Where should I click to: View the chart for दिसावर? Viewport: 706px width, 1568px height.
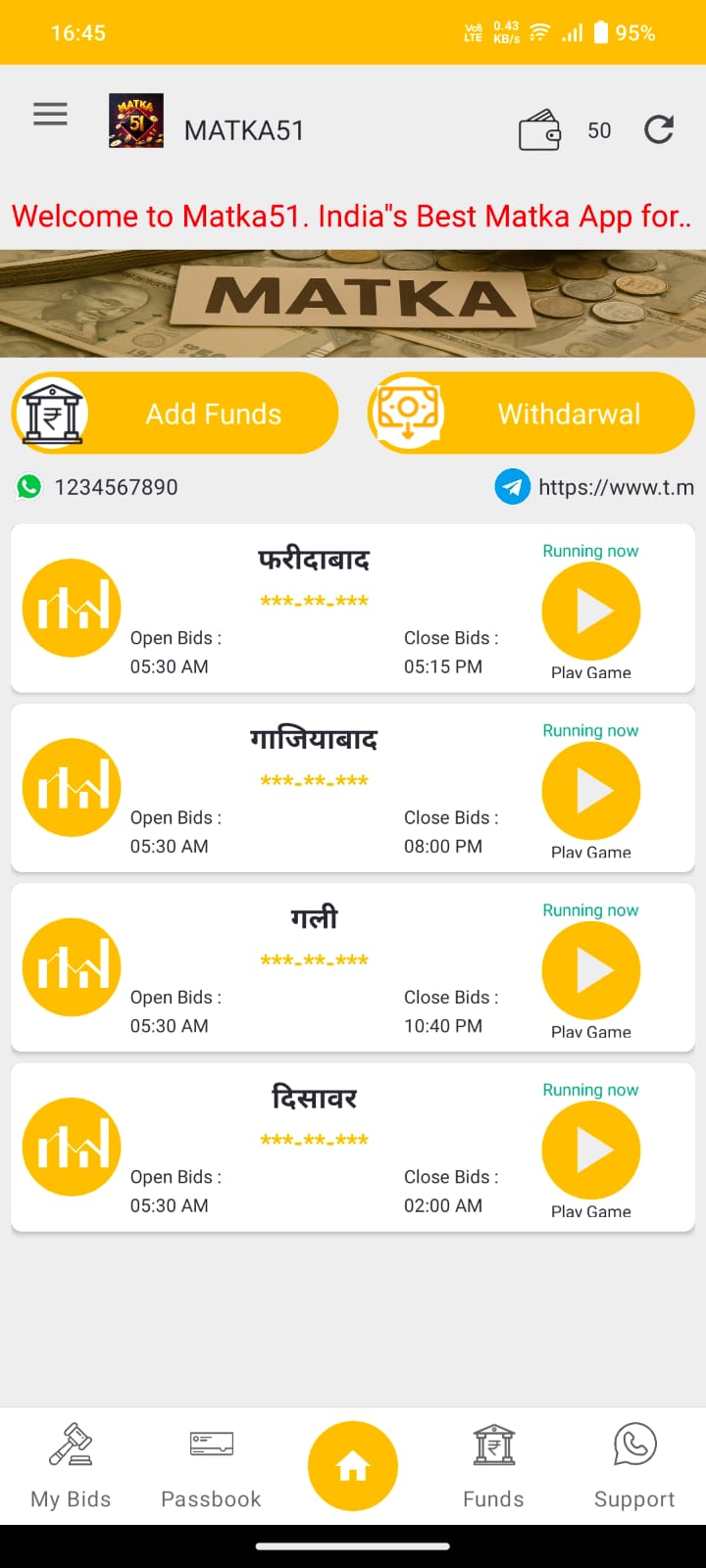72,1146
